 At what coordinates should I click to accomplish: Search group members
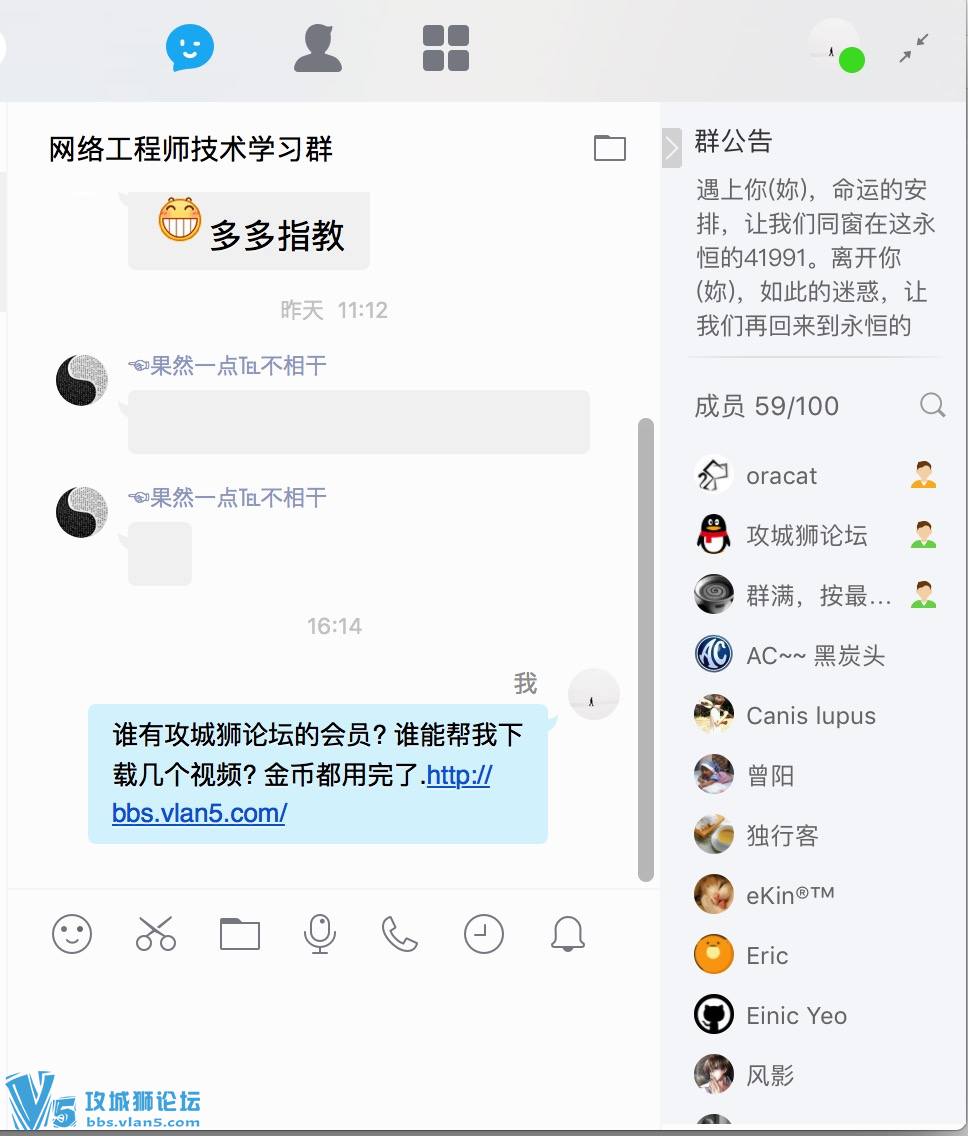[932, 405]
